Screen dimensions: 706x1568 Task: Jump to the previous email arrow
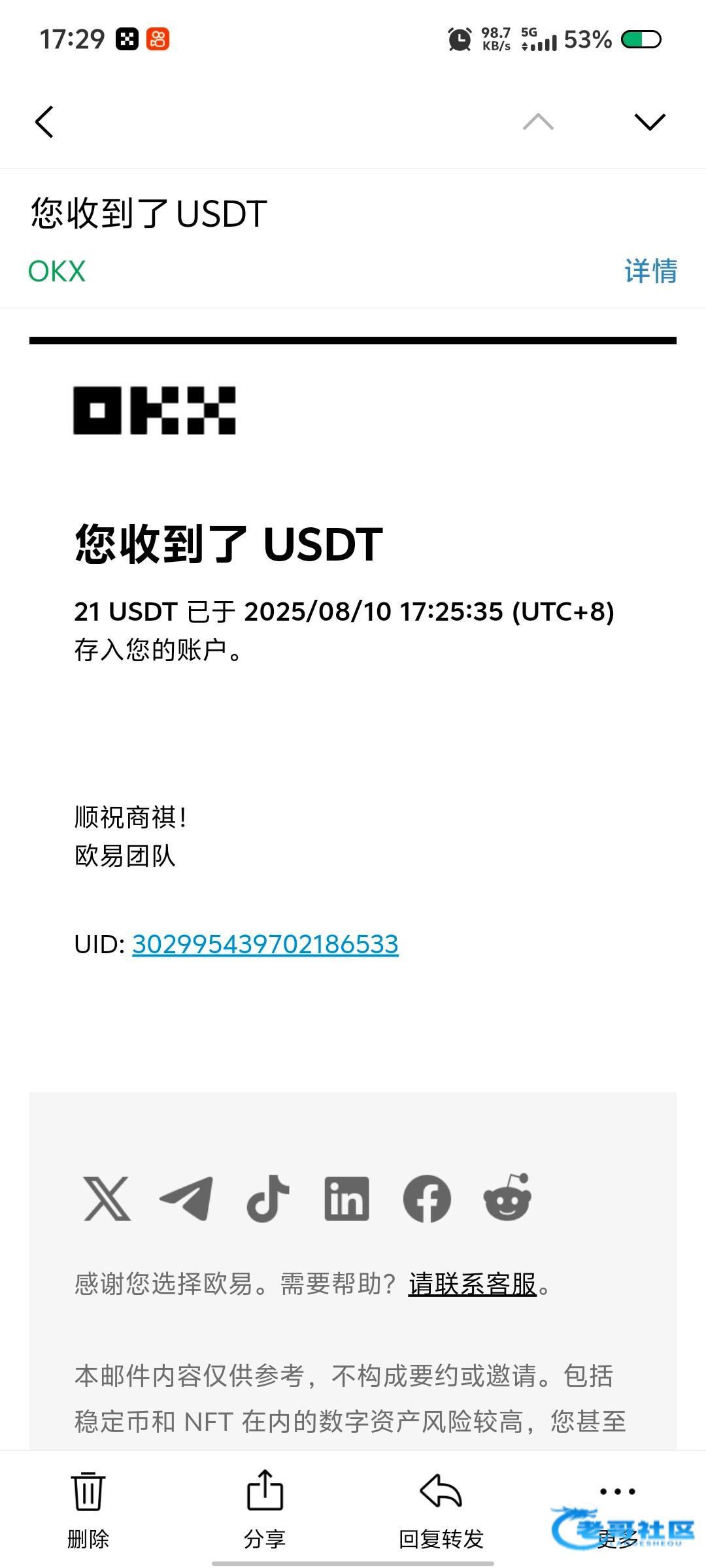(x=538, y=122)
